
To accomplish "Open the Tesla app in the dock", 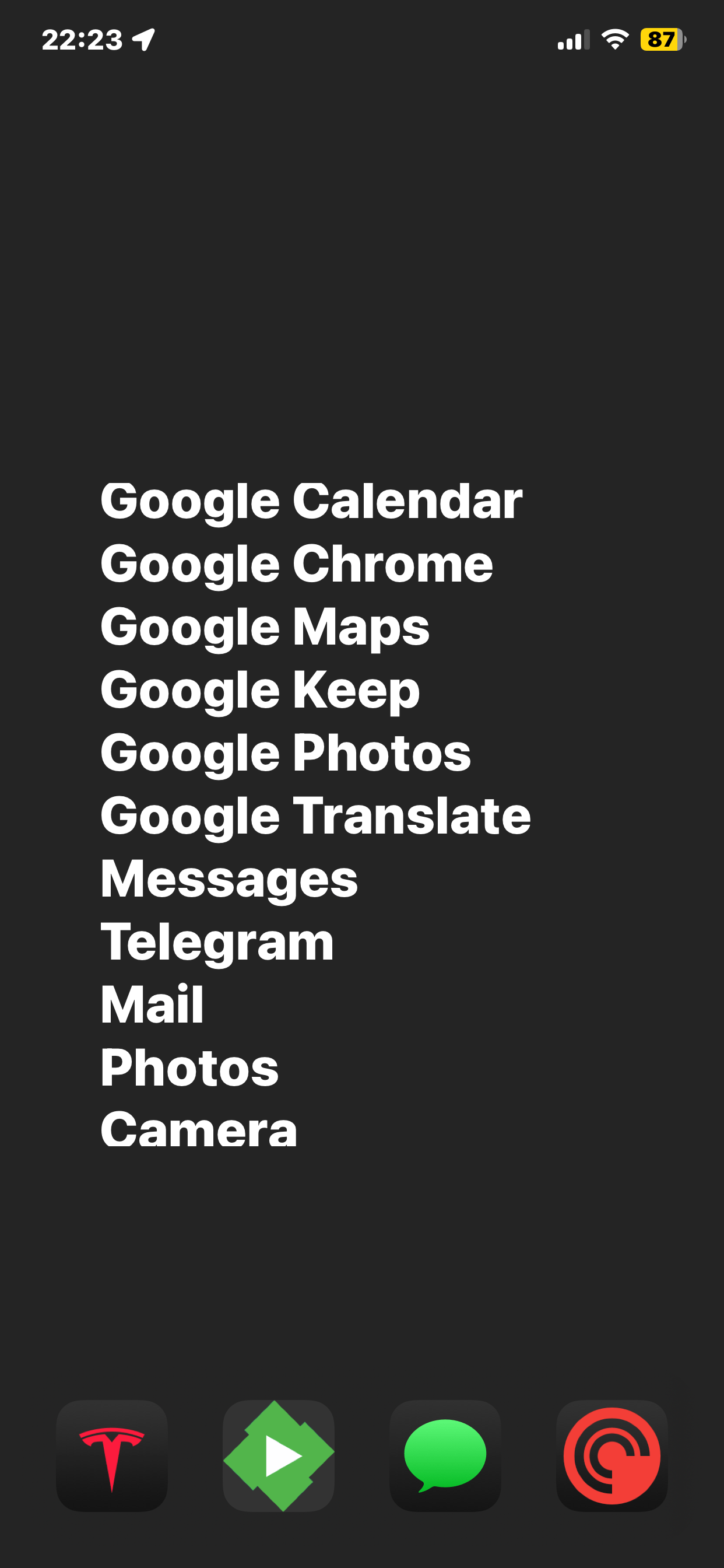I will click(x=112, y=1455).
